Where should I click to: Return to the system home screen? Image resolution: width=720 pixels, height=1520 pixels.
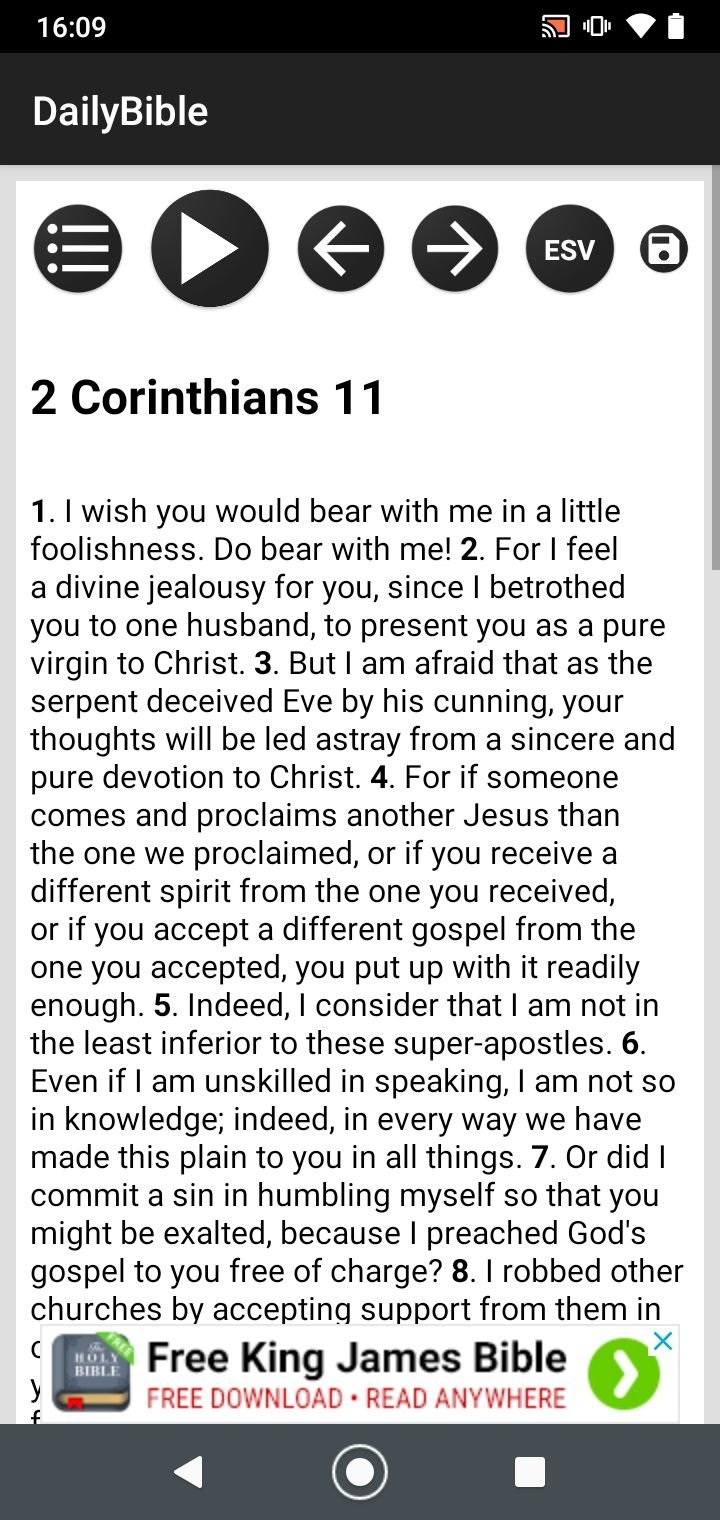360,1472
